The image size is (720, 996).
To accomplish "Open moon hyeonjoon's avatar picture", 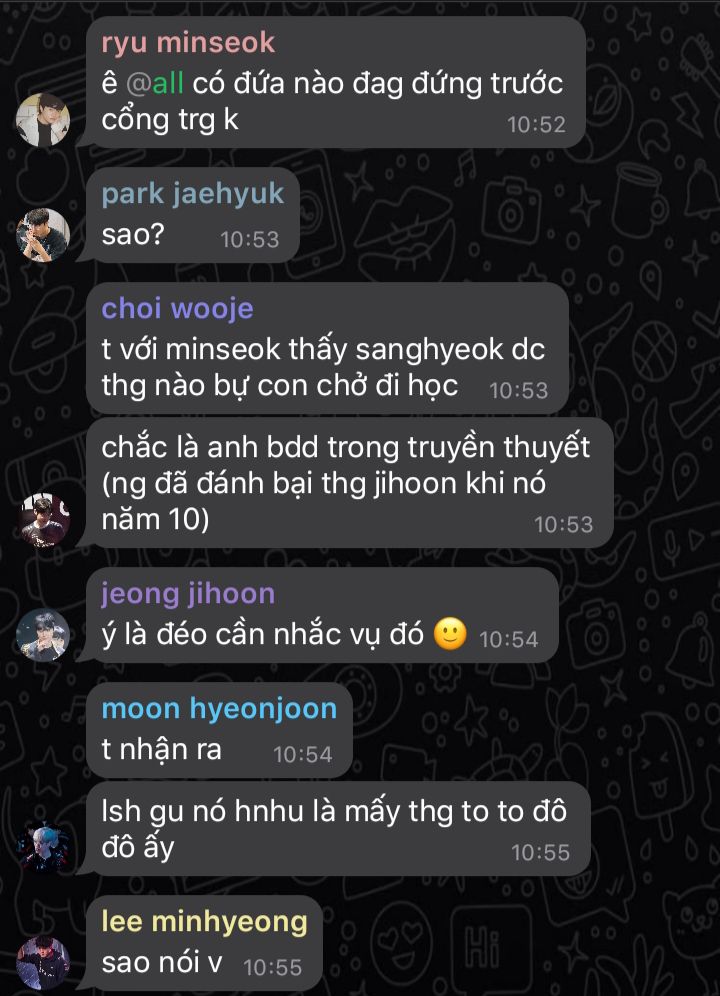I will point(43,849).
